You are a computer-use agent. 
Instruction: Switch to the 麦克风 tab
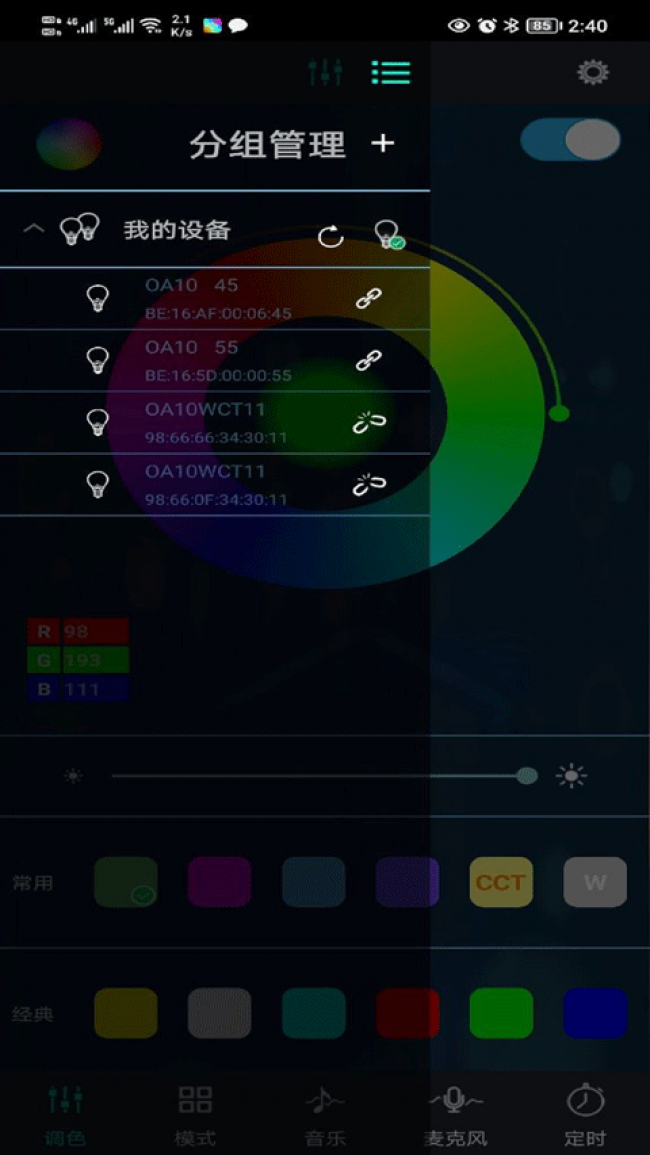pos(454,1115)
